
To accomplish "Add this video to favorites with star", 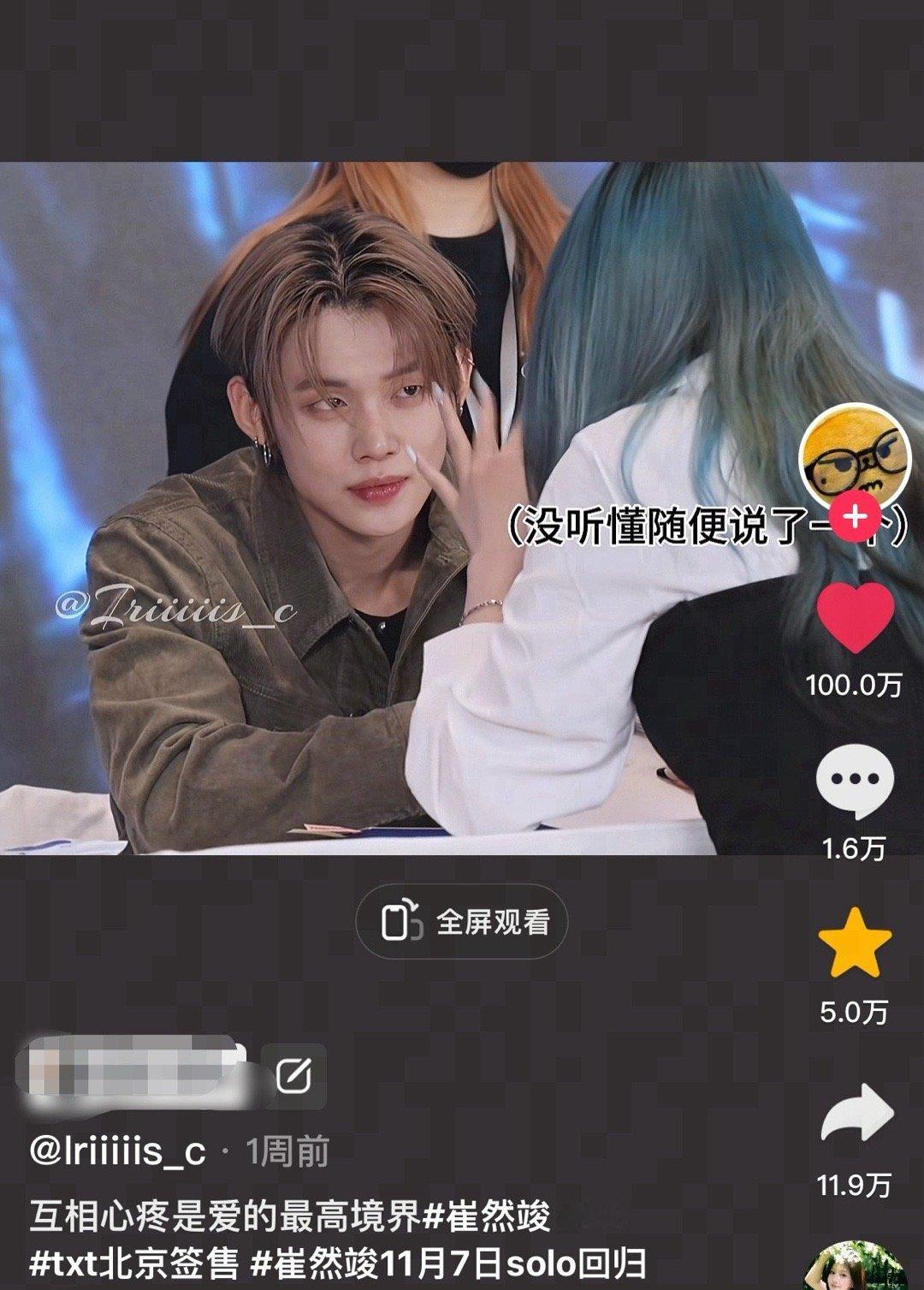I will point(855,942).
